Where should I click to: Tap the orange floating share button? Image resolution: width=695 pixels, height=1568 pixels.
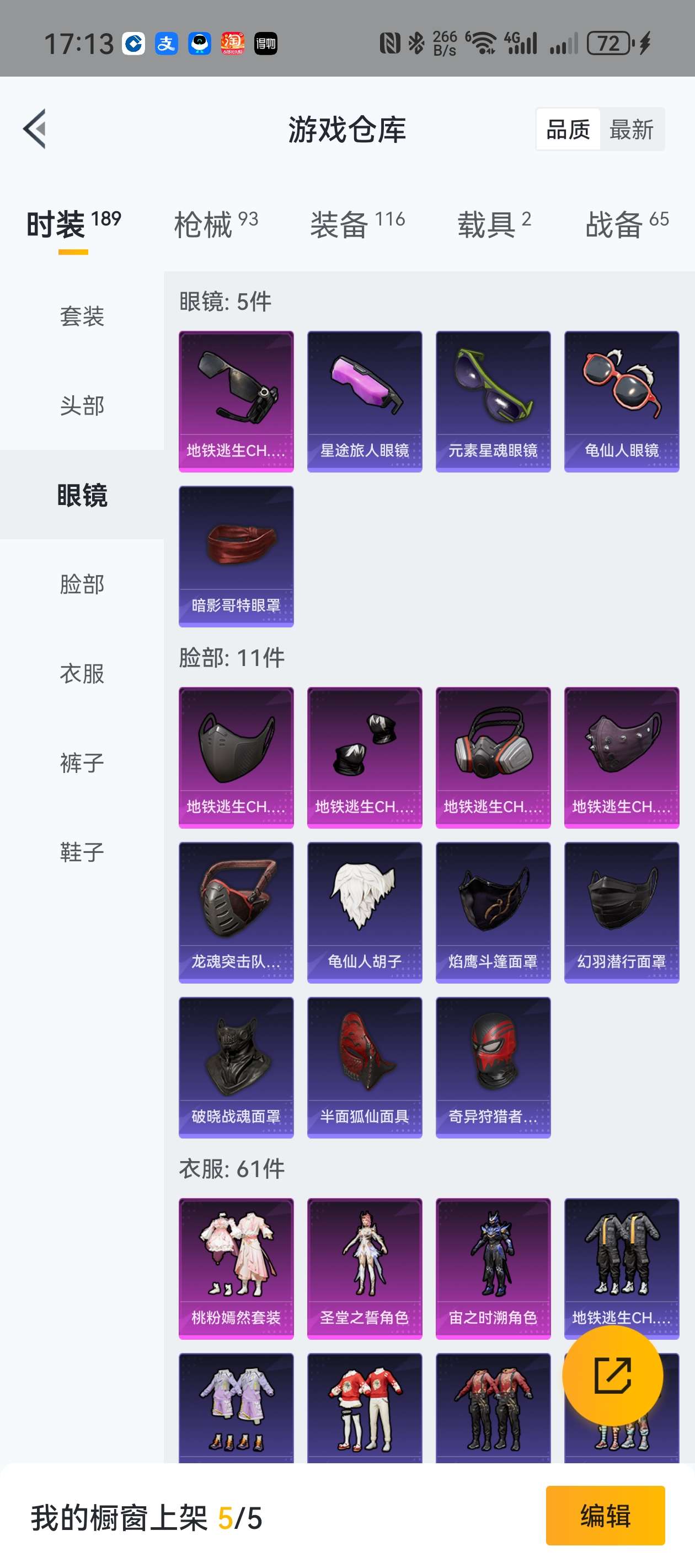tap(612, 1376)
